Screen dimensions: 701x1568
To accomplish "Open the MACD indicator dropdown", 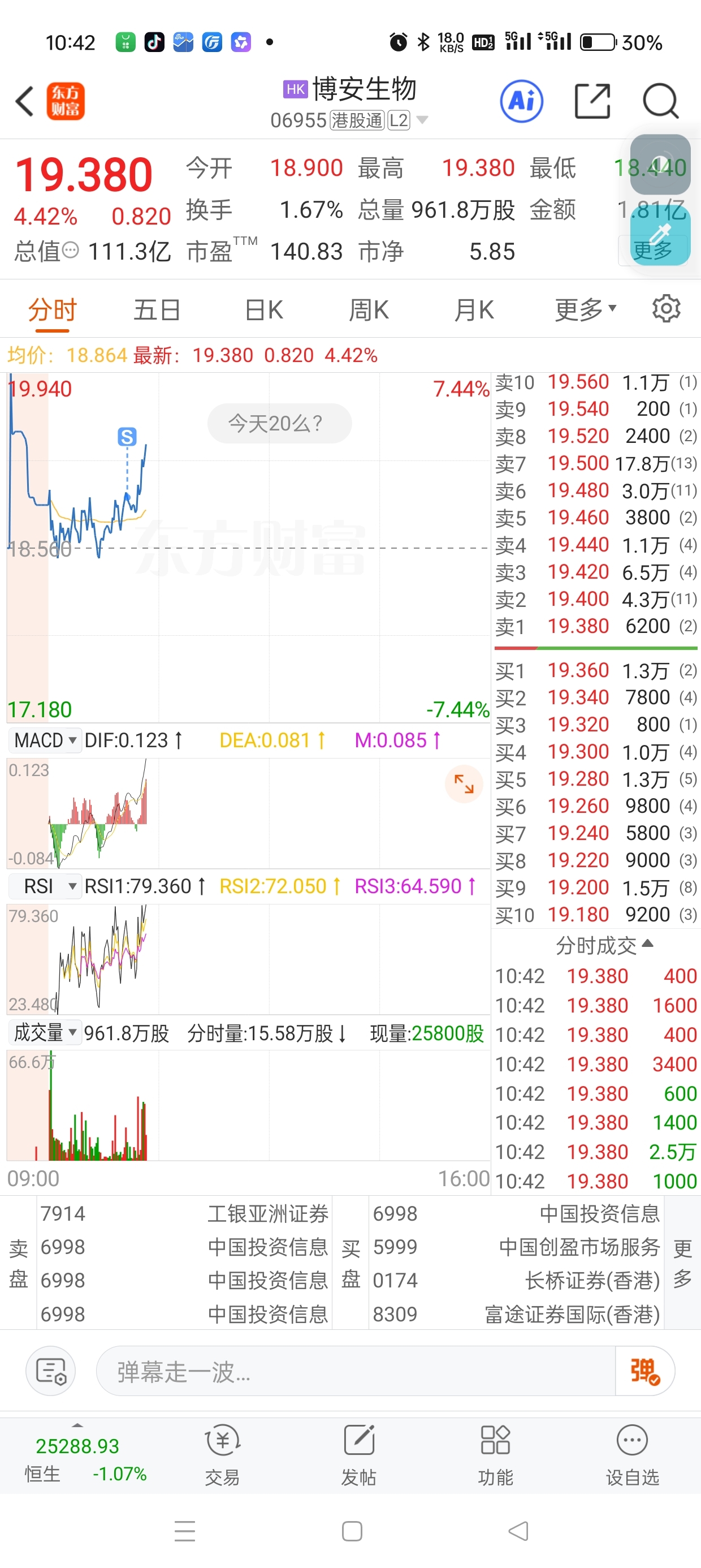I will click(45, 740).
